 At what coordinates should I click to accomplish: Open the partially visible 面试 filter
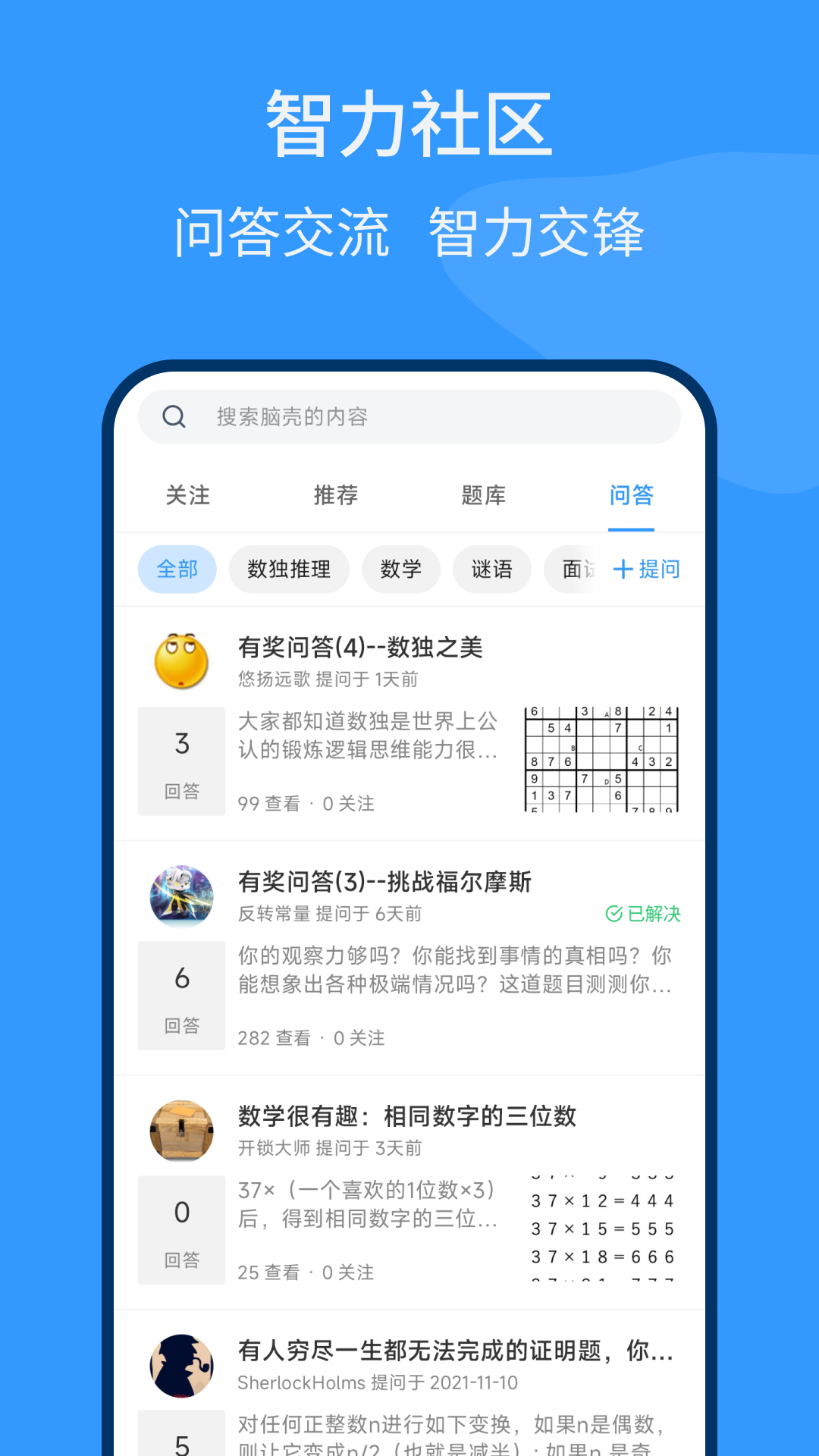pos(575,570)
